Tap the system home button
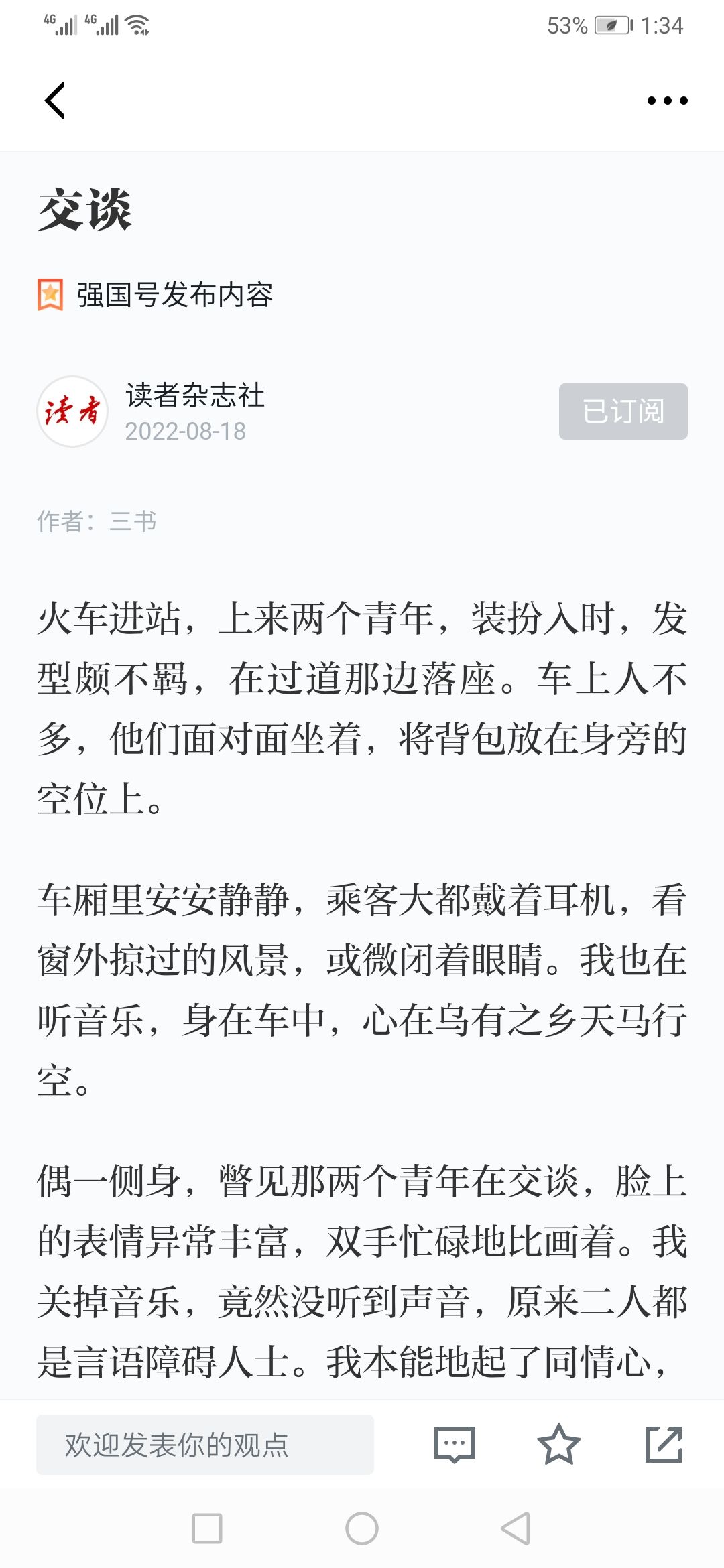 (362, 1528)
